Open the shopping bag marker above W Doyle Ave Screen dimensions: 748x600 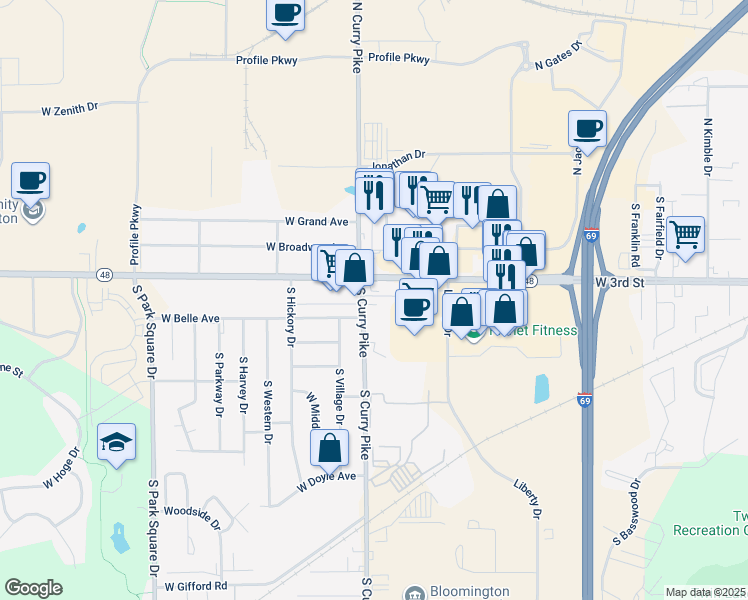click(x=329, y=450)
